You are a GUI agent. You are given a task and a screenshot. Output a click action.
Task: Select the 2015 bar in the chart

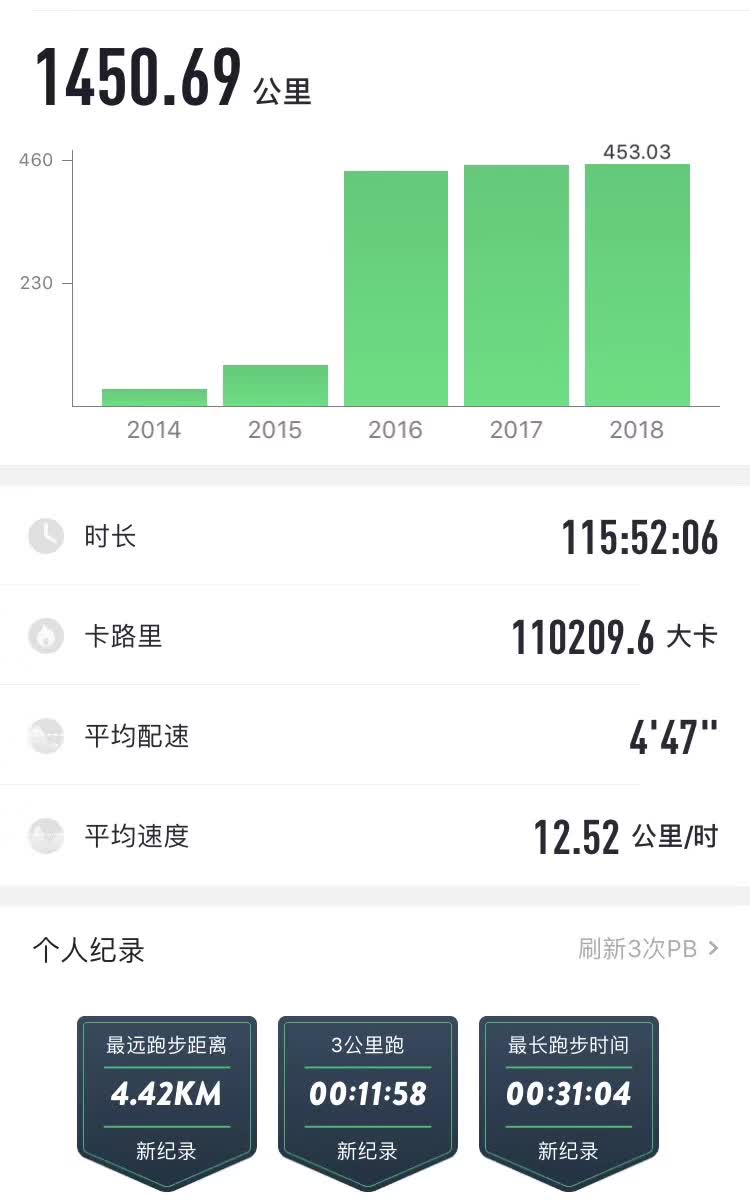point(275,385)
